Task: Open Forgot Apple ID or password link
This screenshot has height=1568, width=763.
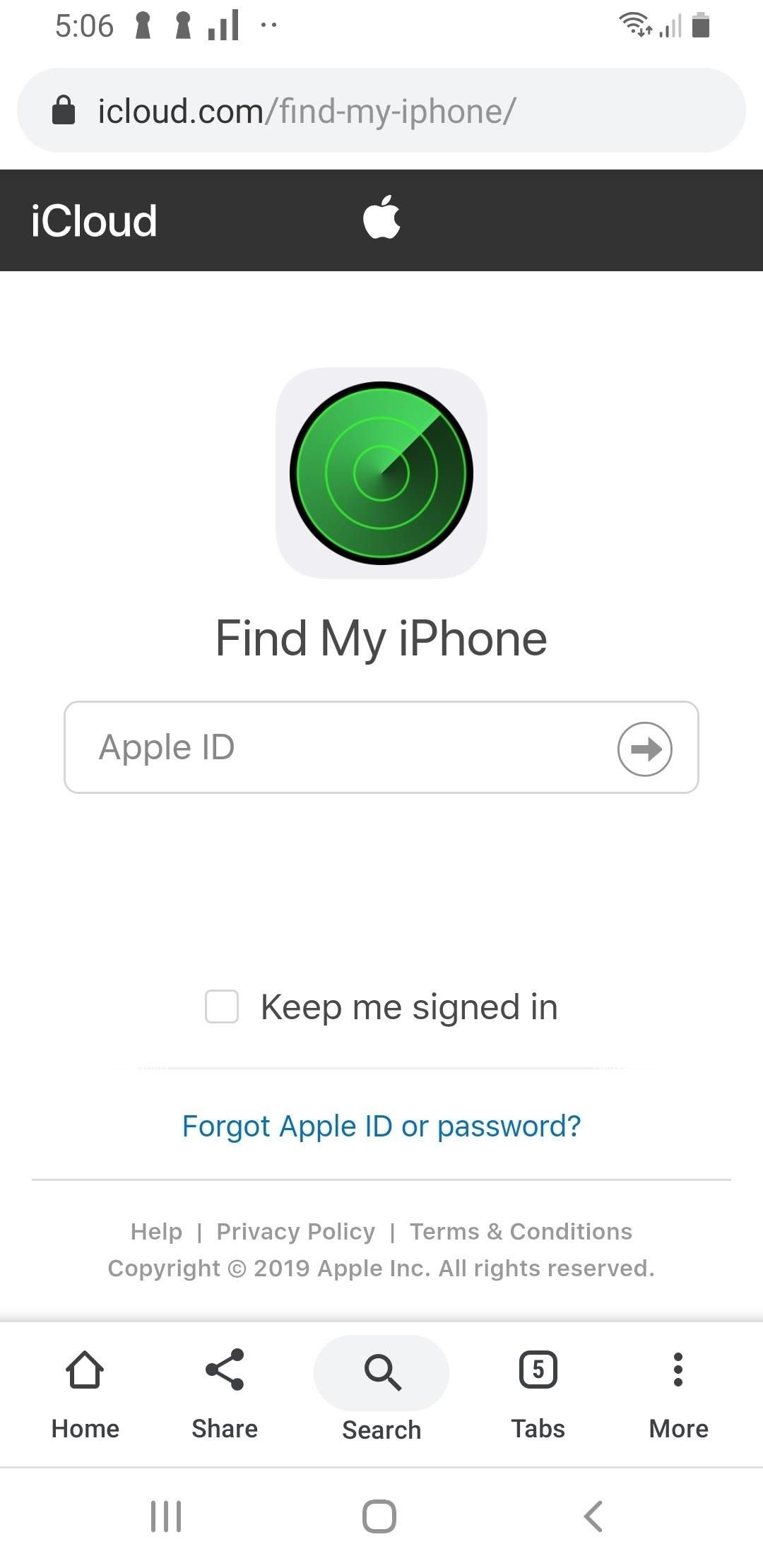Action: [x=381, y=1126]
